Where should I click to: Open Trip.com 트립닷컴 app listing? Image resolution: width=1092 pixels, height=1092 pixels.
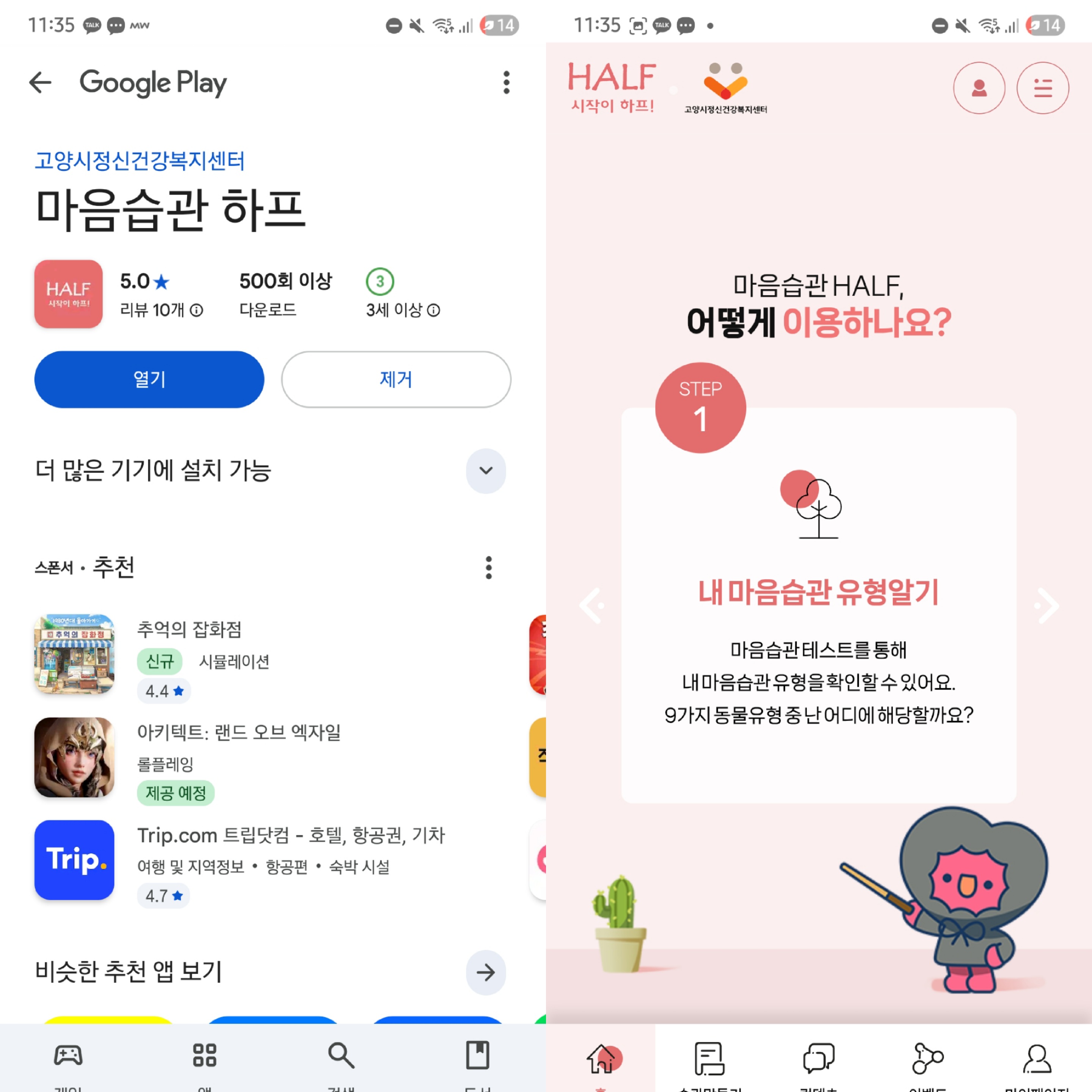[290, 835]
